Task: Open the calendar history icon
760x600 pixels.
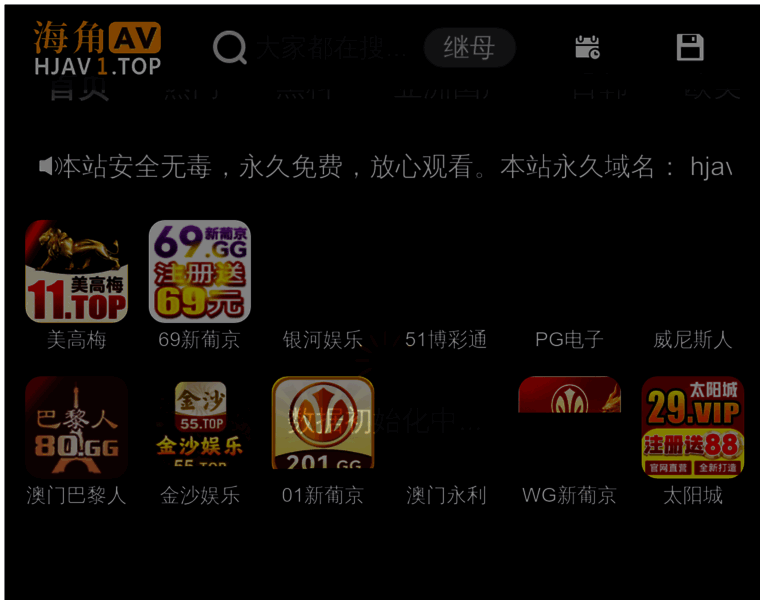Action: click(x=587, y=47)
